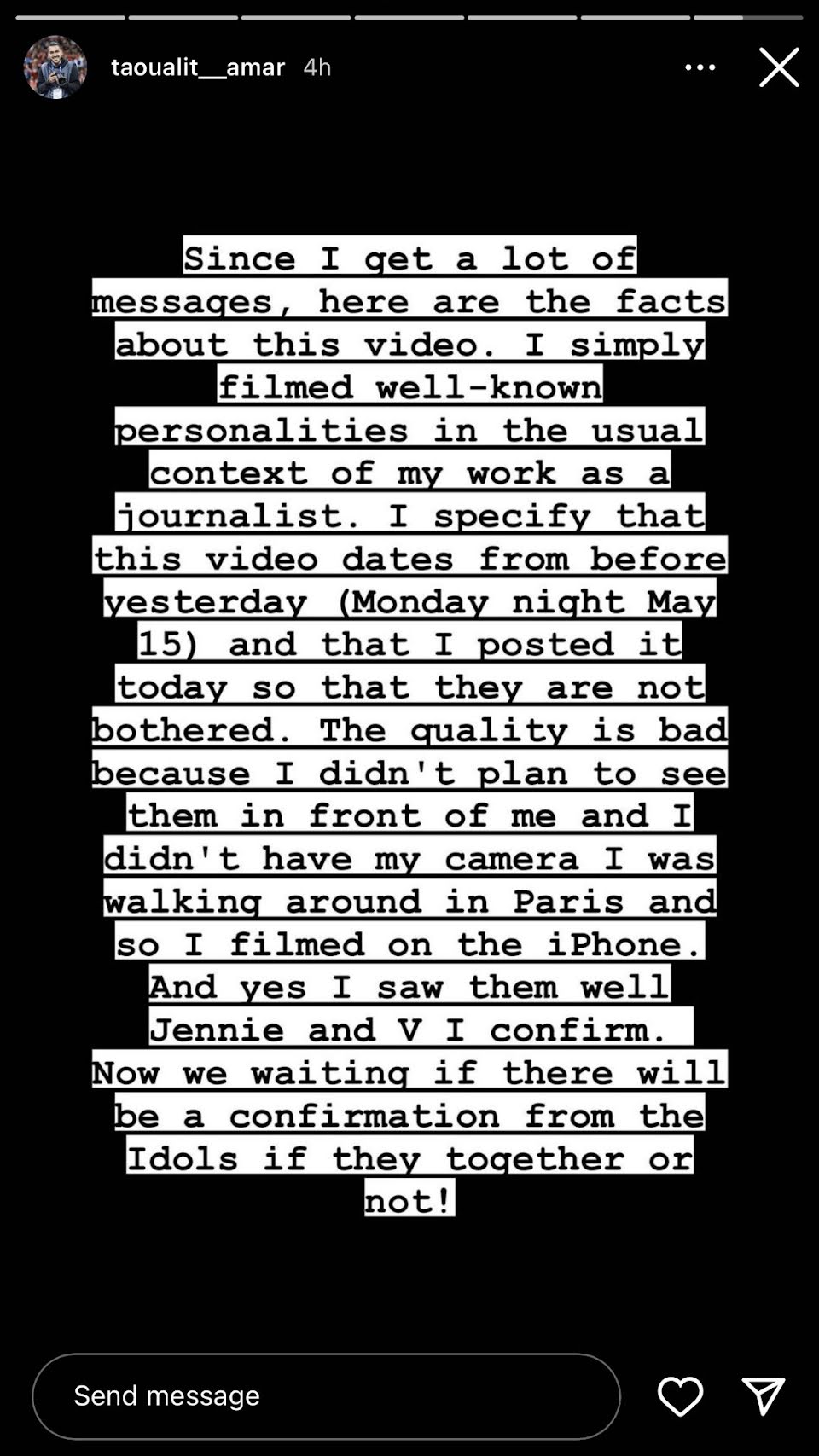Image resolution: width=819 pixels, height=1456 pixels.
Task: Open taoualit__amar's profile picture
Action: tap(55, 67)
